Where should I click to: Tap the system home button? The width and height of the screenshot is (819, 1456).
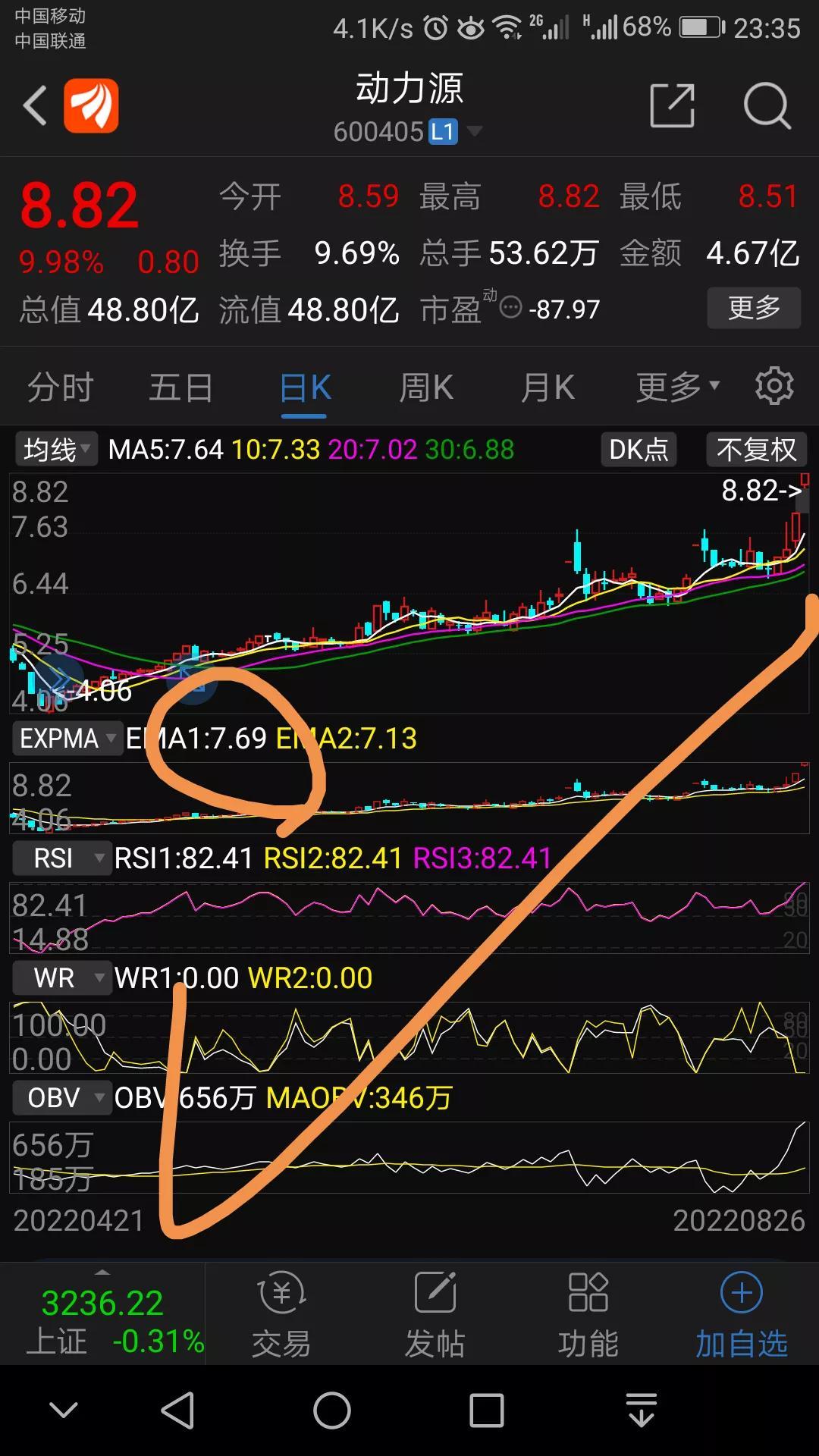pos(332,1411)
